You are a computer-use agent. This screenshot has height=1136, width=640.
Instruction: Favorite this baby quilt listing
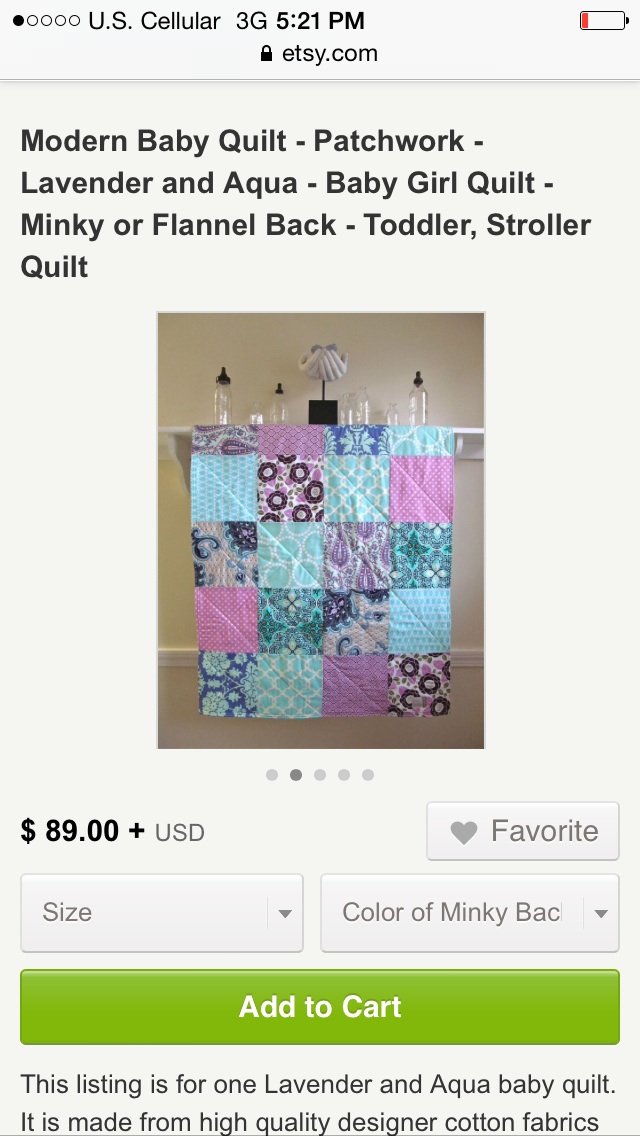pos(523,831)
